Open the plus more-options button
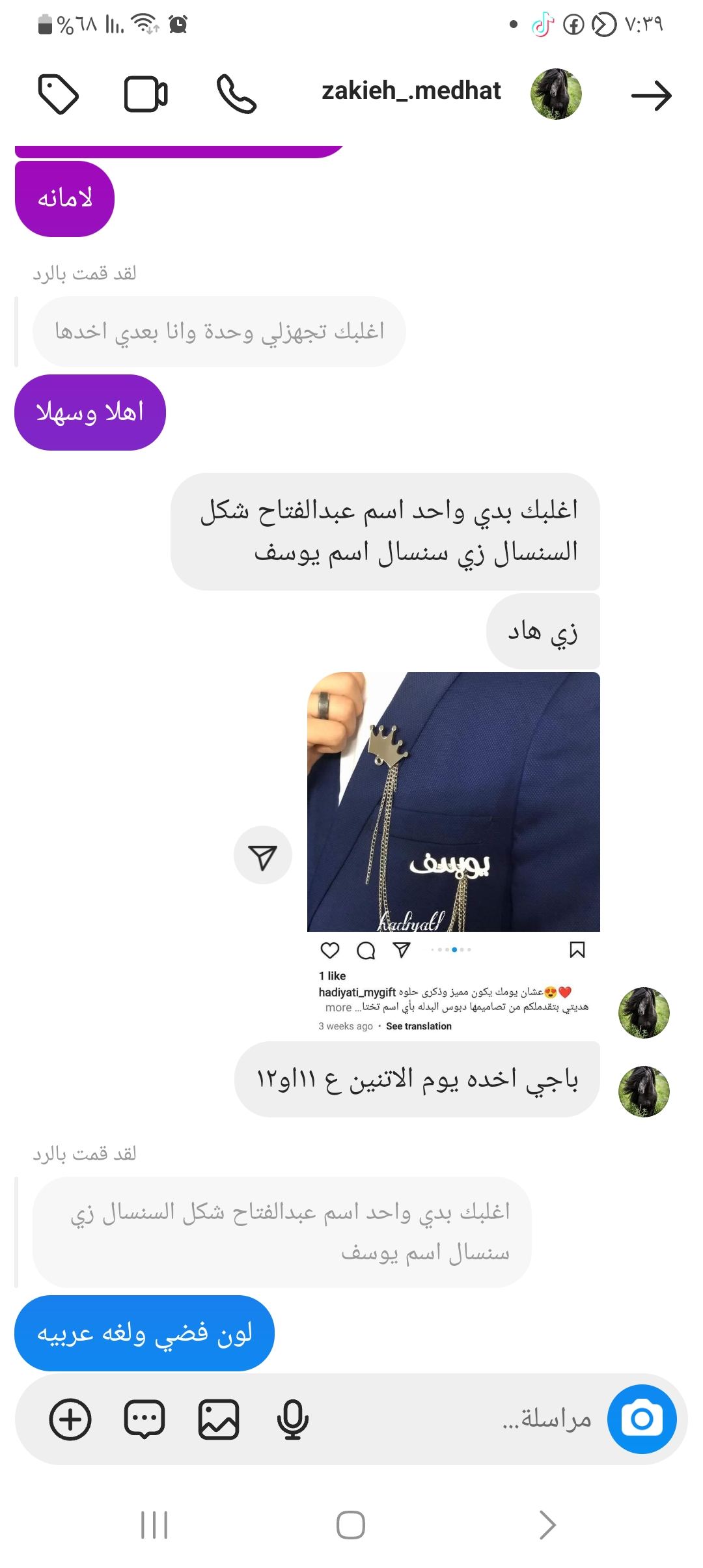This screenshot has height=1568, width=703. coord(70,1419)
